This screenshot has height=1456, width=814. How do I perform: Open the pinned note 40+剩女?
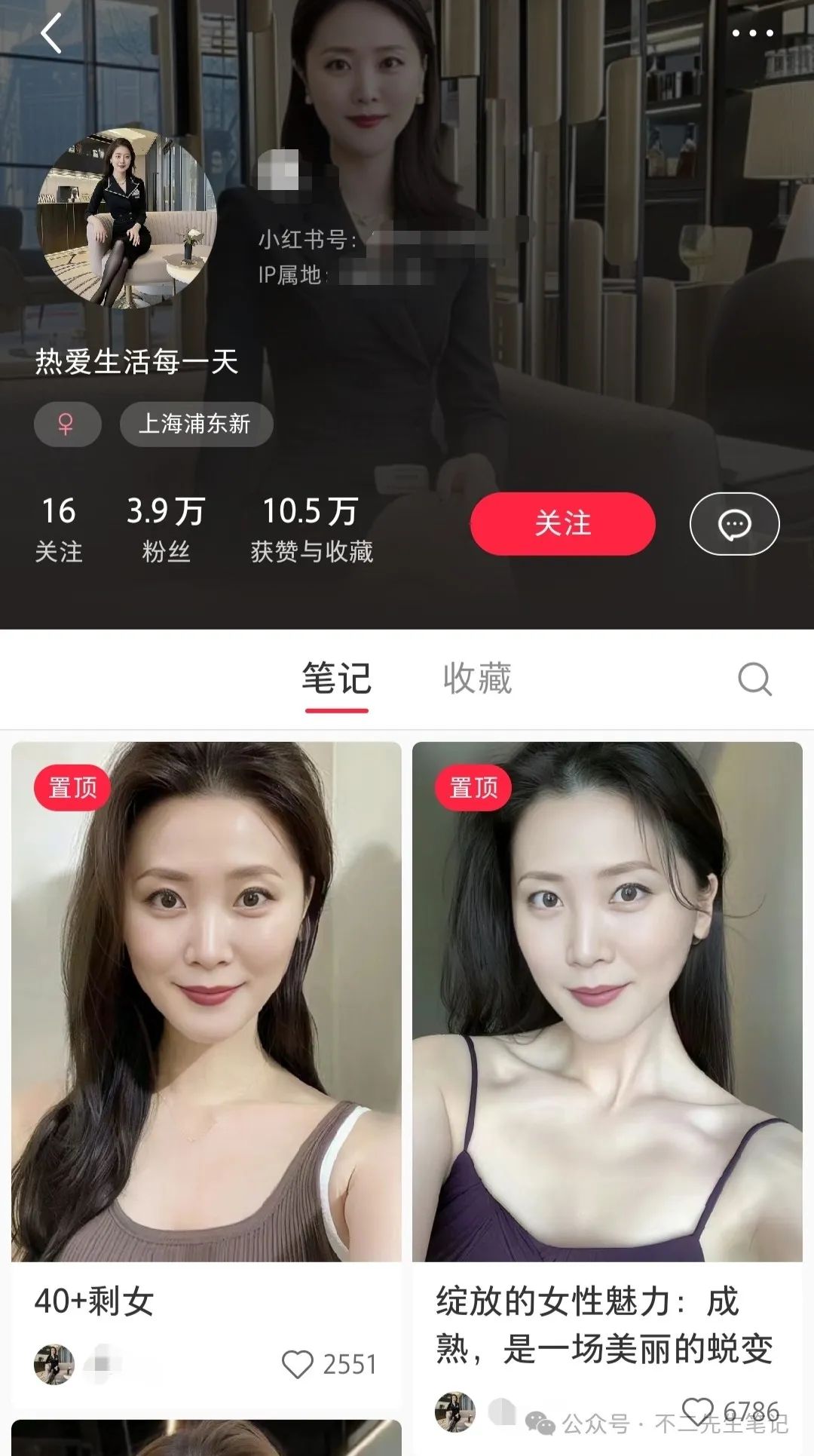click(206, 1003)
